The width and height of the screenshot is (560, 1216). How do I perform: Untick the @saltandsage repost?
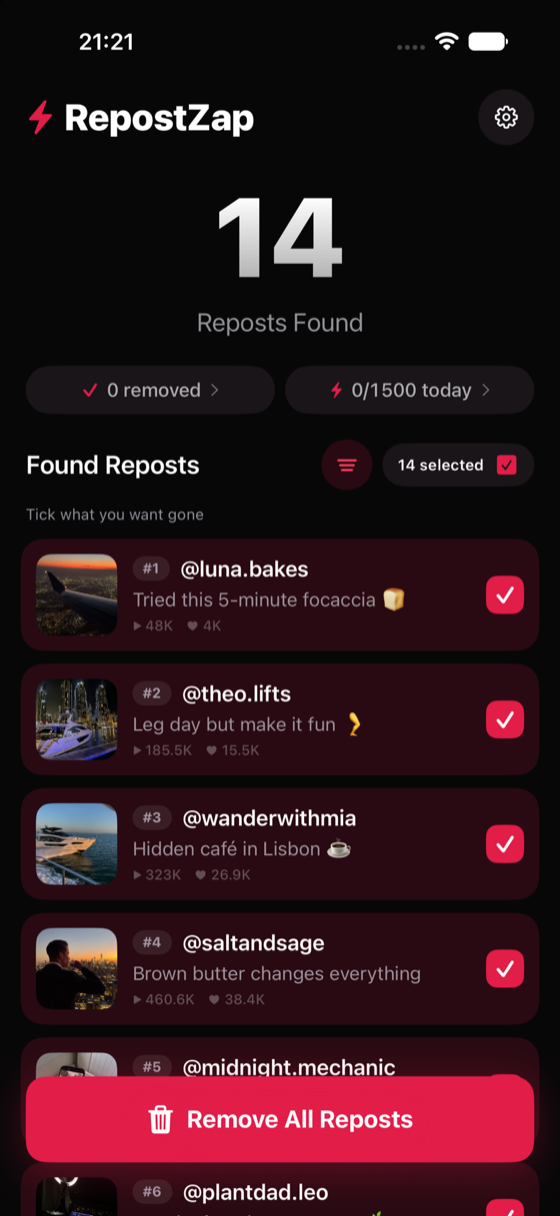(x=505, y=968)
